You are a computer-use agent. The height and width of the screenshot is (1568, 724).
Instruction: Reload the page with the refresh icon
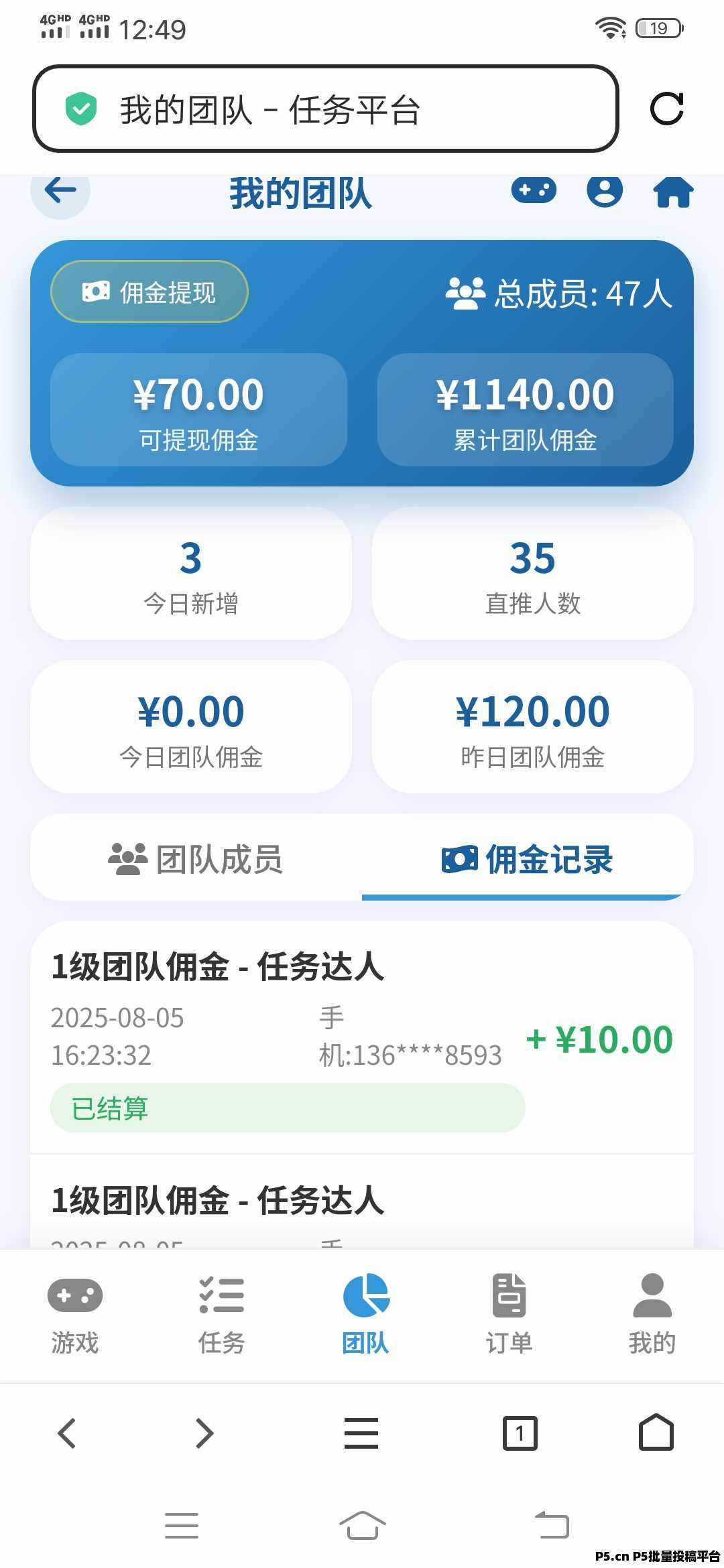coord(667,109)
